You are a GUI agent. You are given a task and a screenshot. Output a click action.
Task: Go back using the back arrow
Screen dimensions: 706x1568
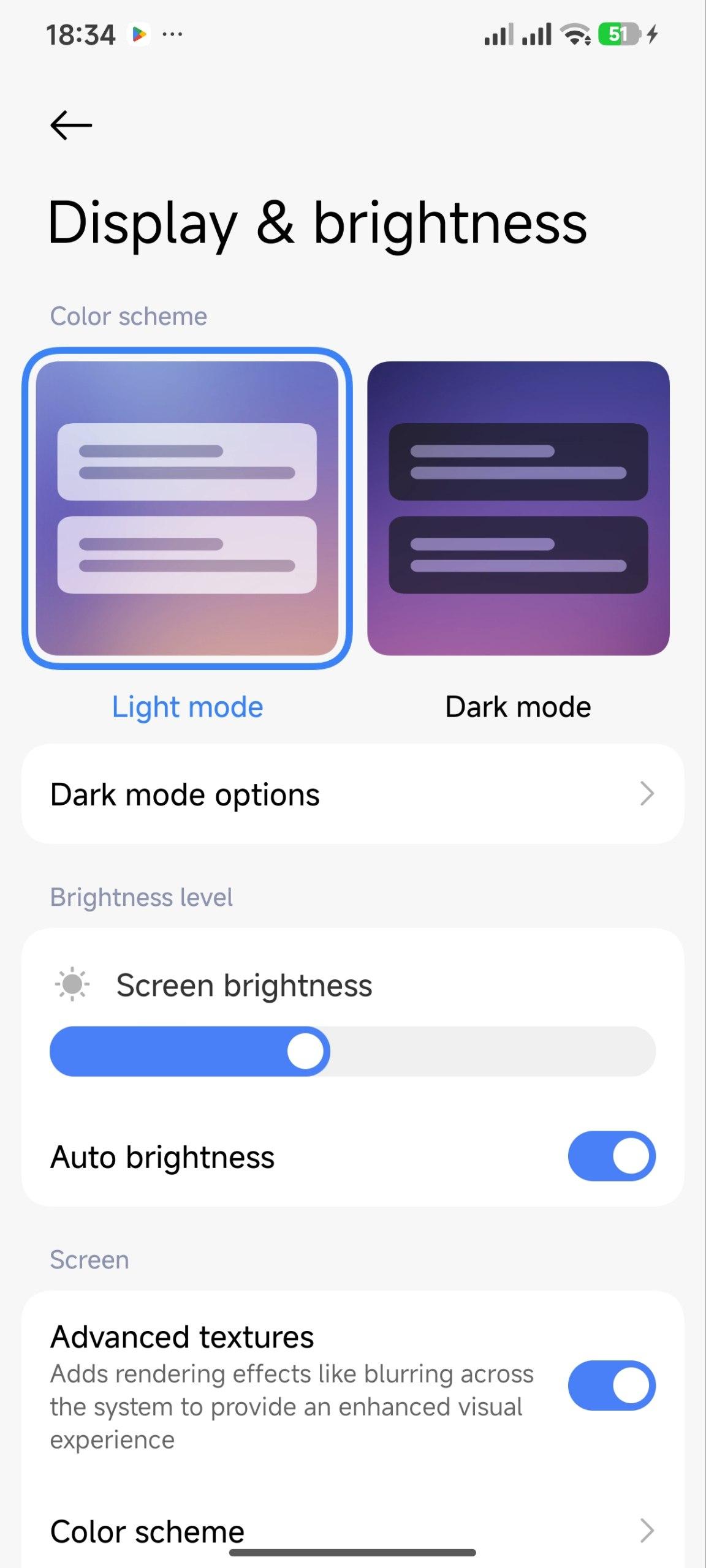[71, 126]
